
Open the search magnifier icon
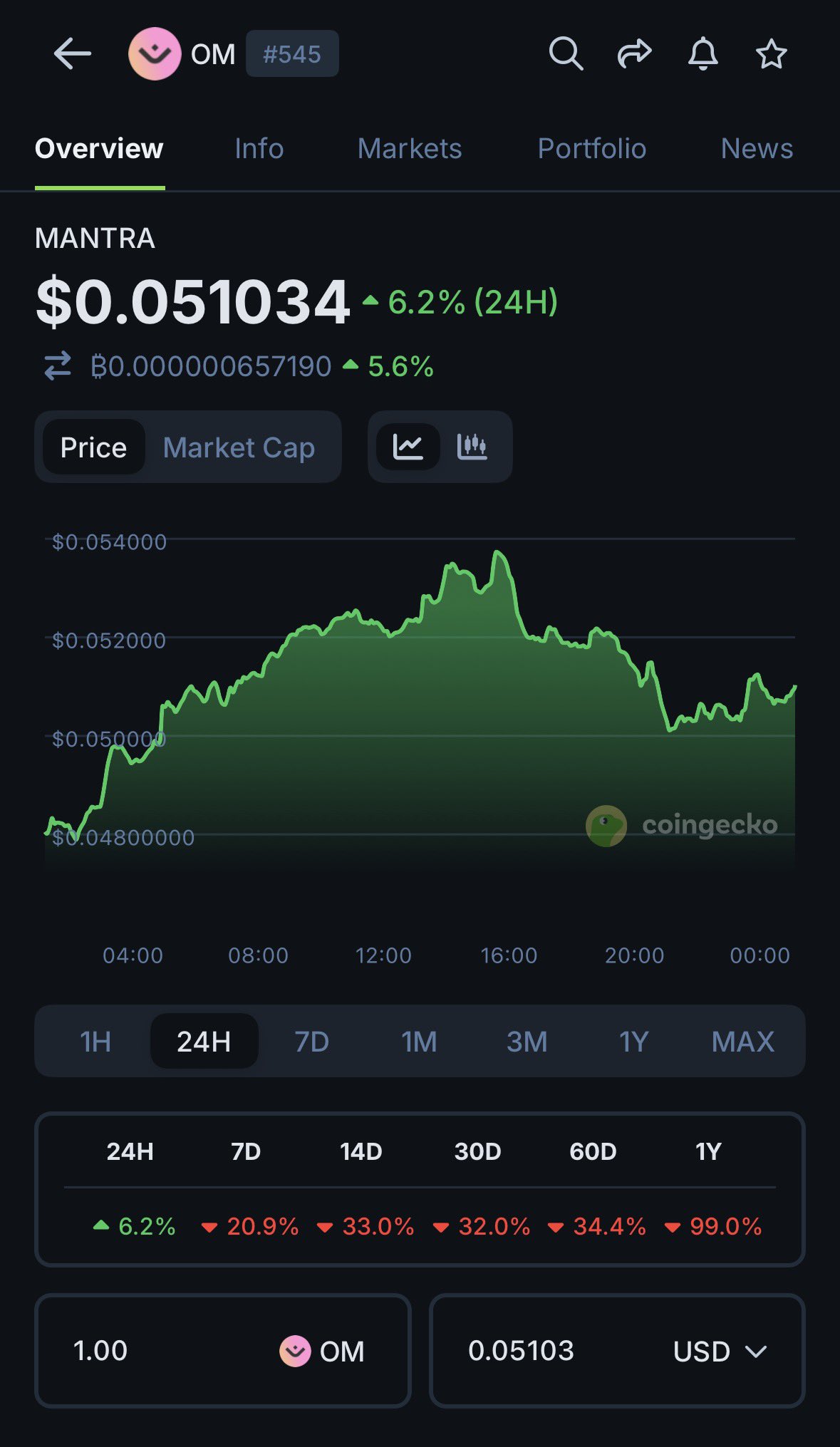pyautogui.click(x=566, y=54)
